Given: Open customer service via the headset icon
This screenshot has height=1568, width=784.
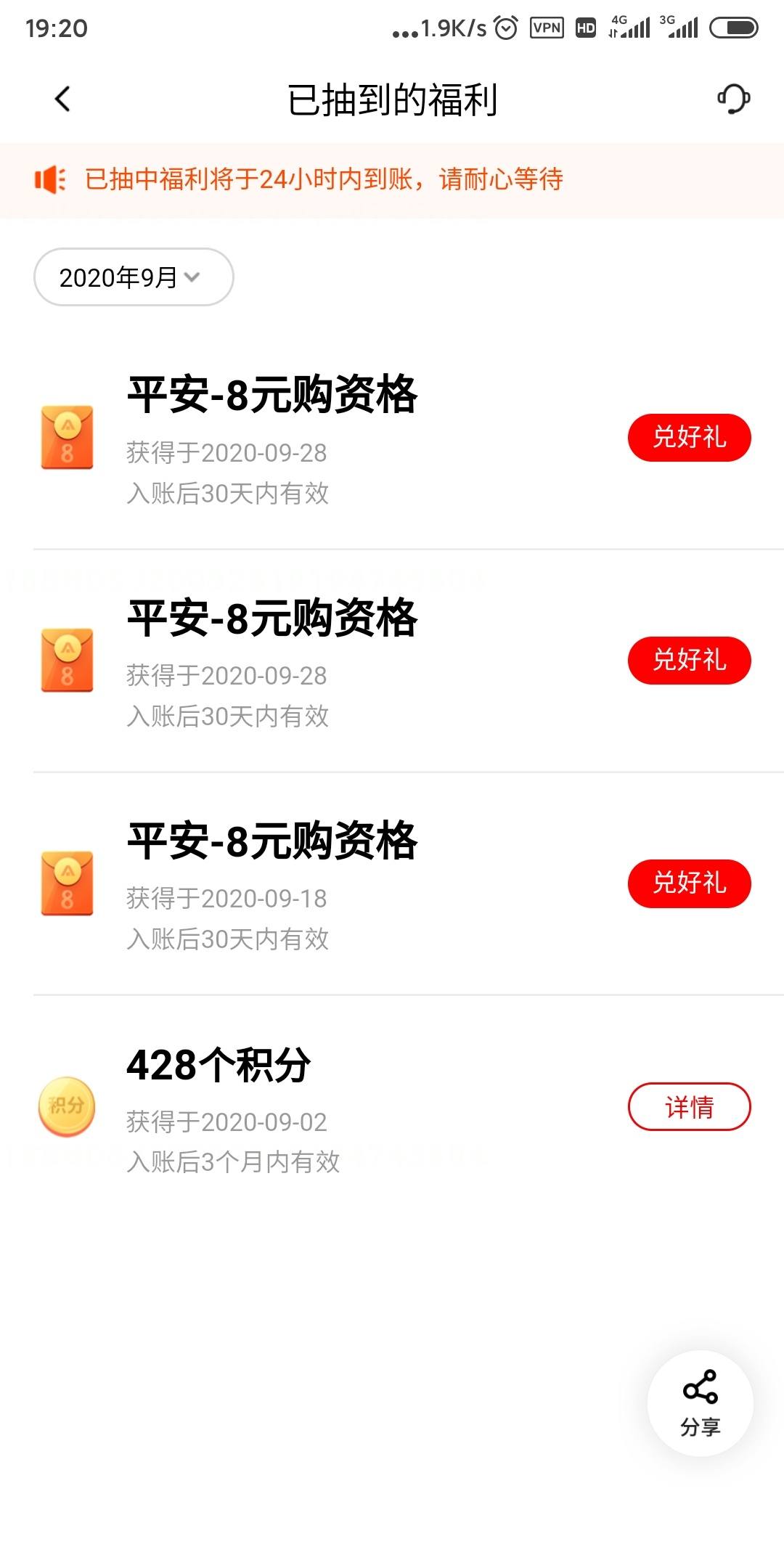Looking at the screenshot, I should coord(733,99).
